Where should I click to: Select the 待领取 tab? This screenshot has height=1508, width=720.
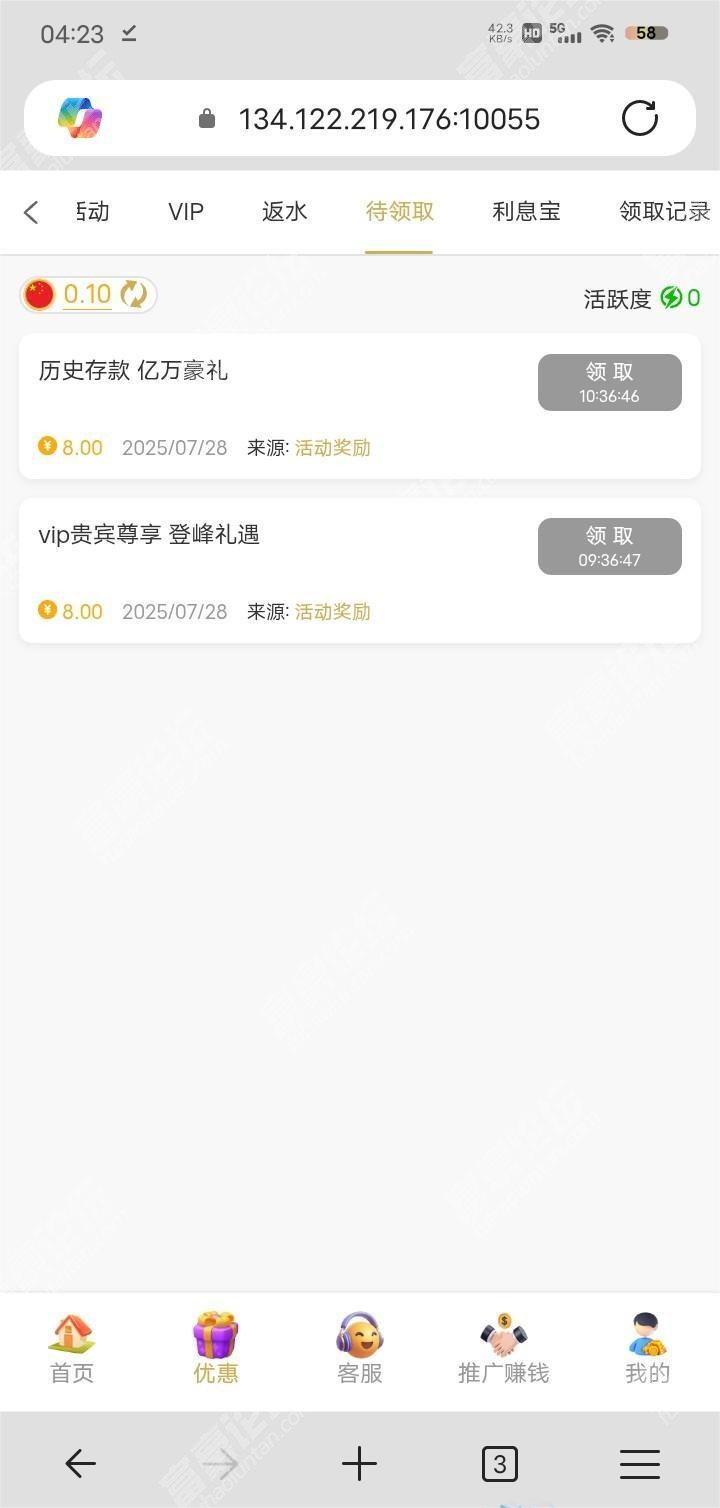[x=399, y=212]
